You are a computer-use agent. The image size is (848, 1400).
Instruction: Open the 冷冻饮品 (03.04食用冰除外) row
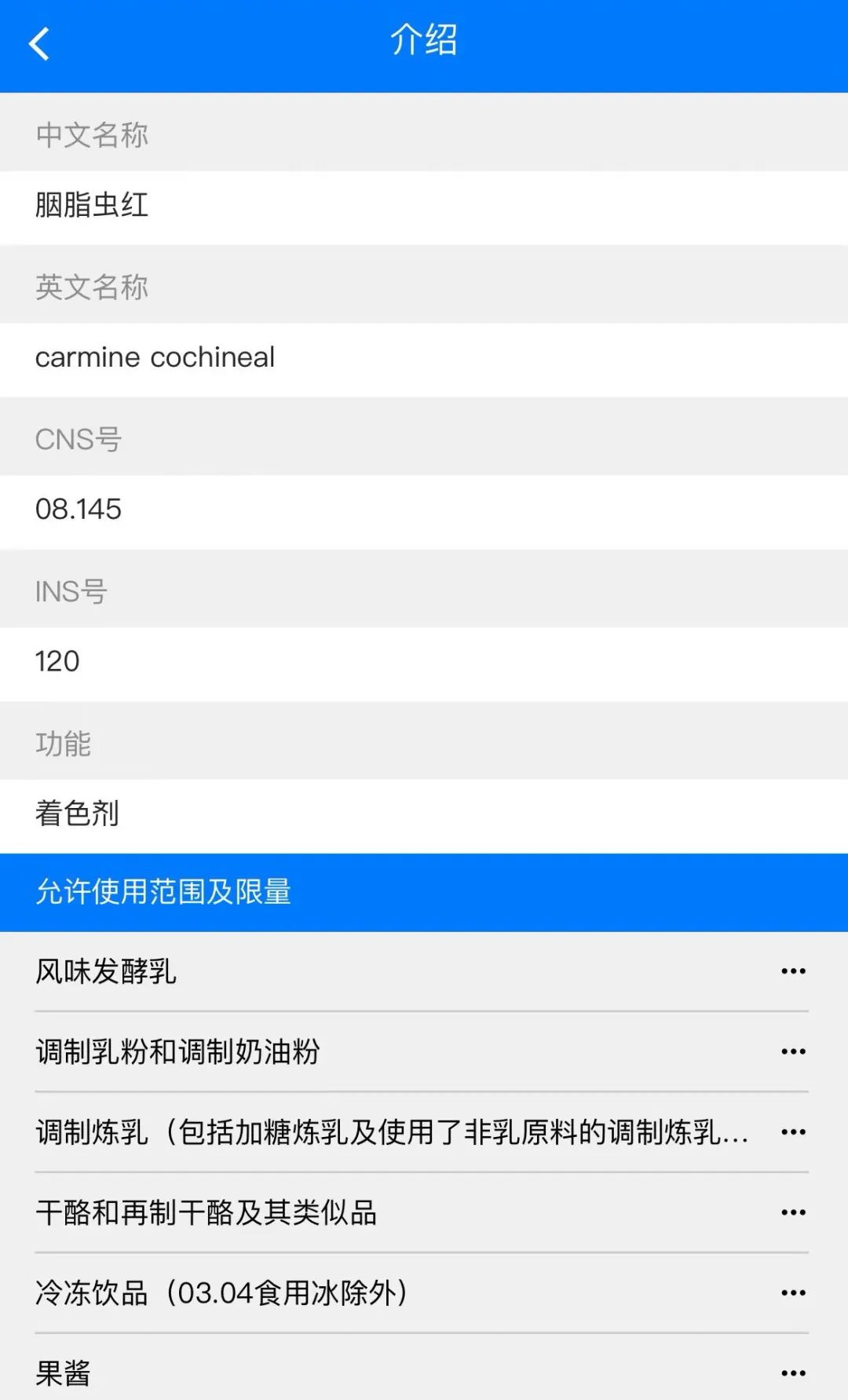422,1292
